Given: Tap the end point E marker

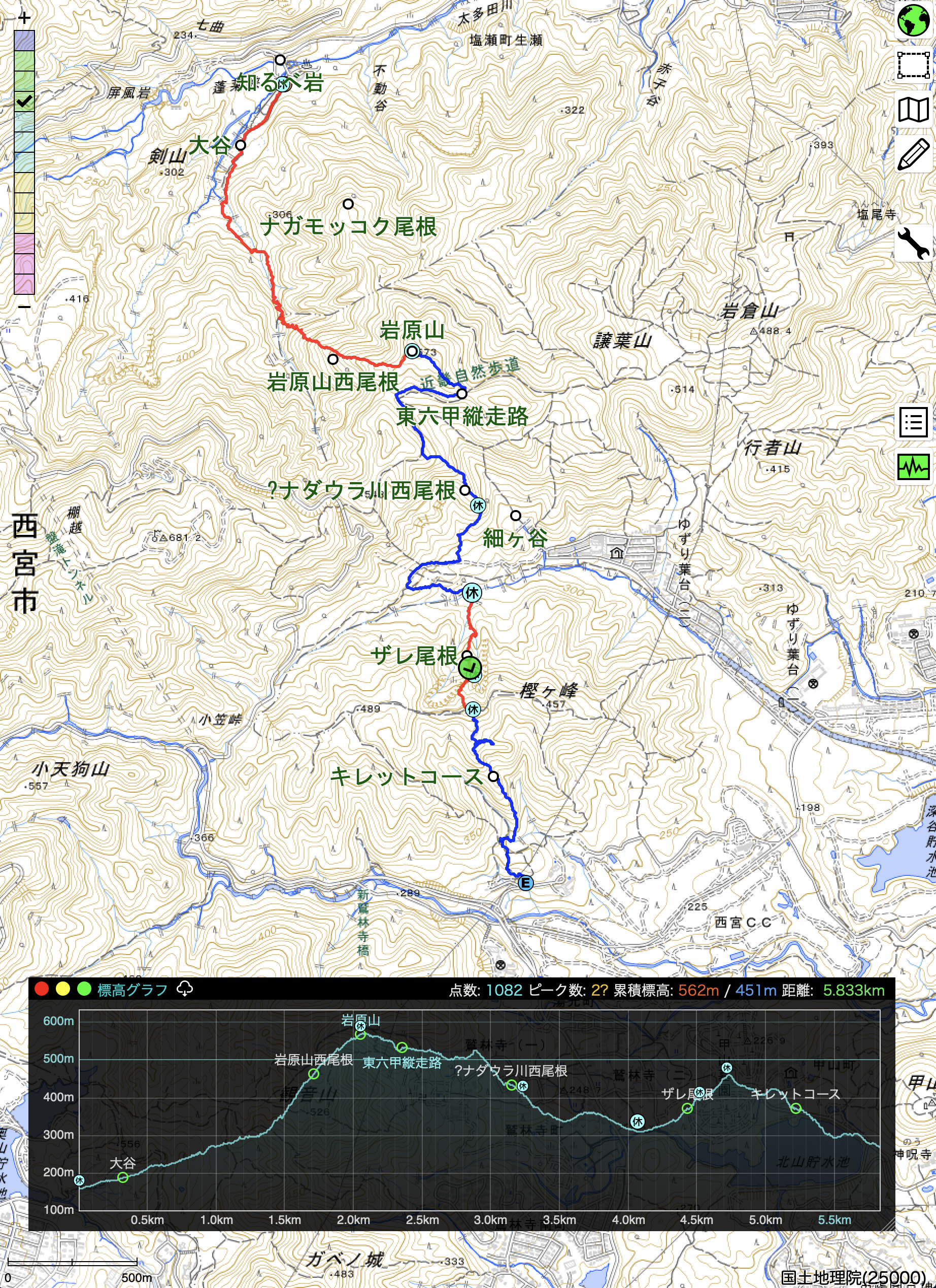Looking at the screenshot, I should tap(525, 883).
